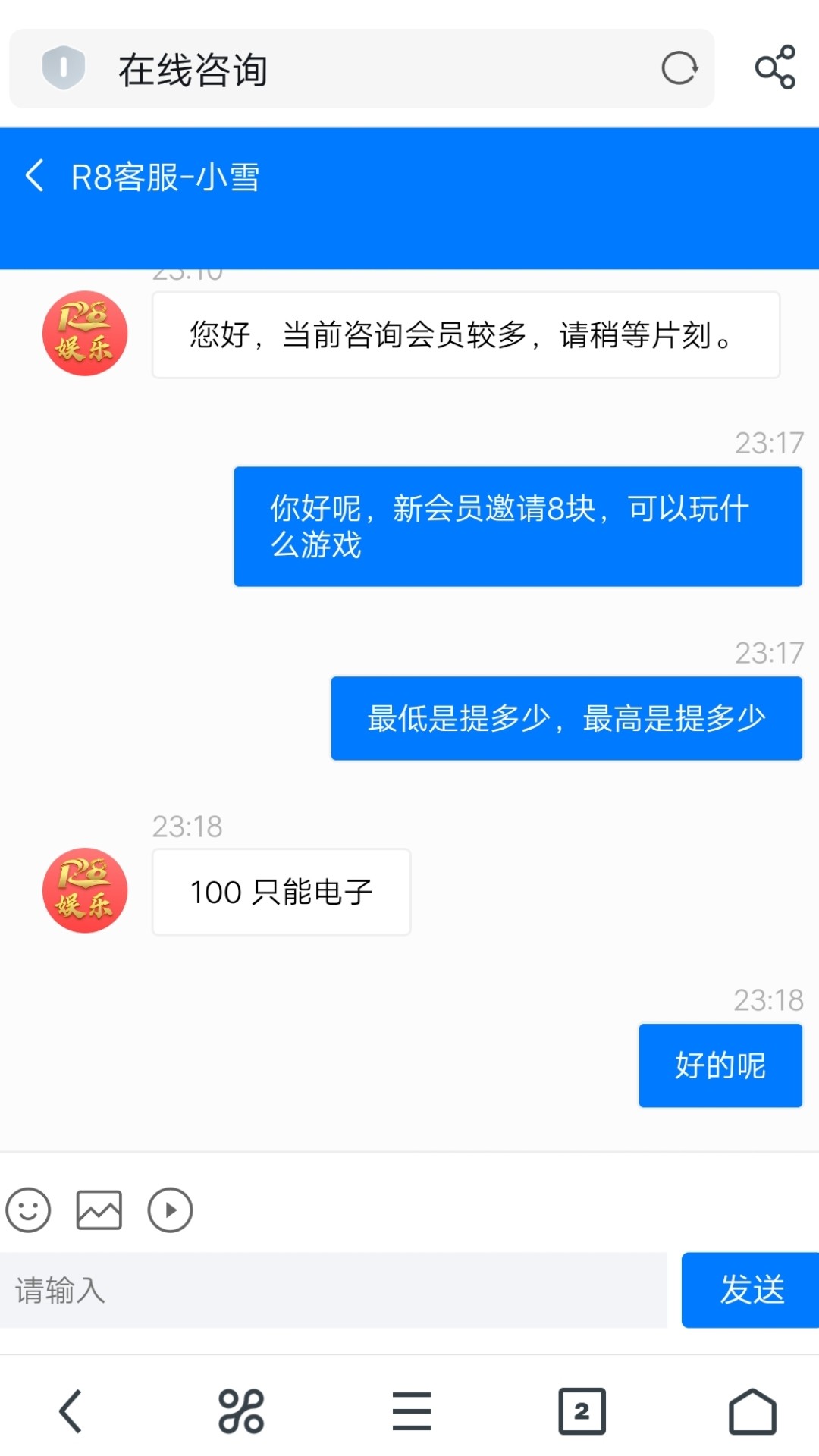The width and height of the screenshot is (819, 1456).
Task: Open the emoji picker
Action: (x=29, y=1210)
